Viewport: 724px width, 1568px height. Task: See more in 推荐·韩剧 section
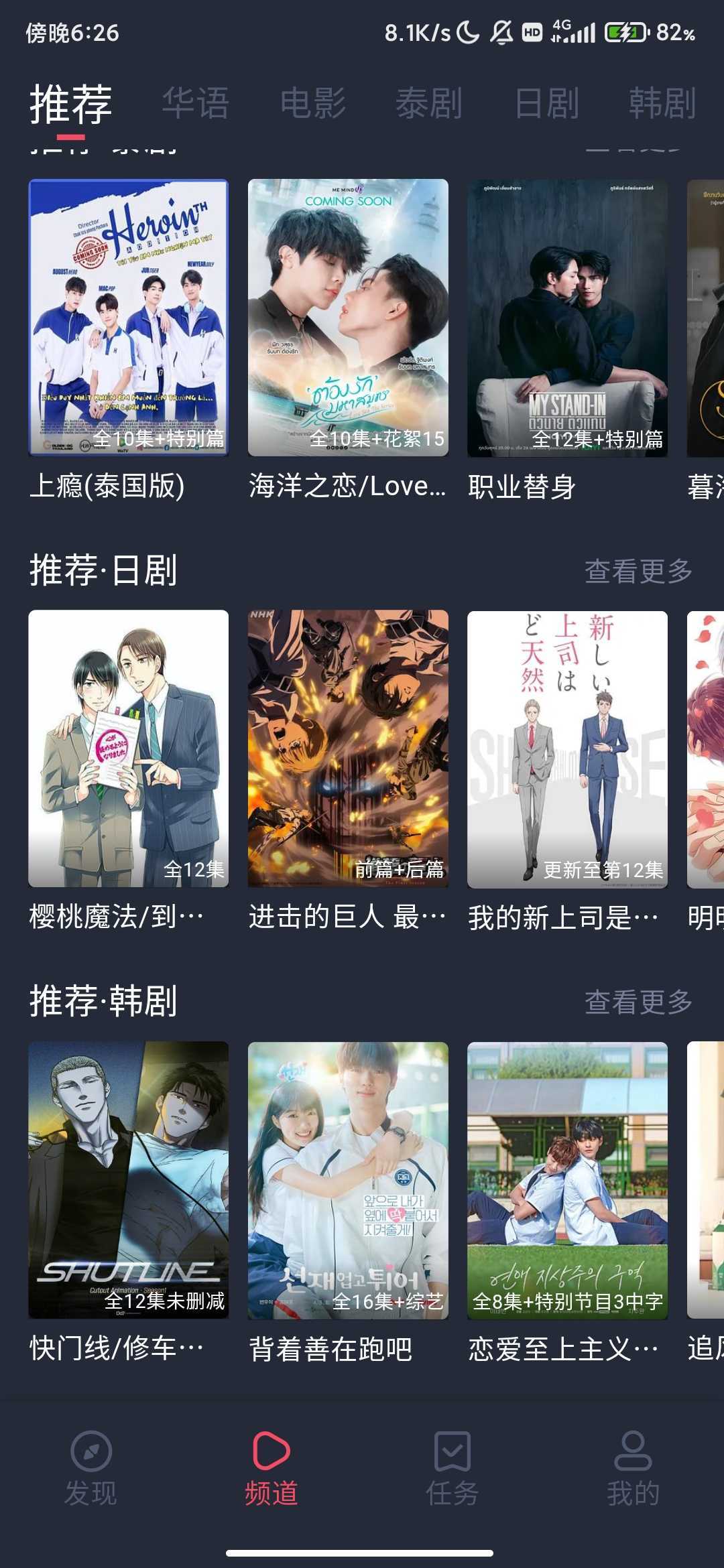point(638,1002)
